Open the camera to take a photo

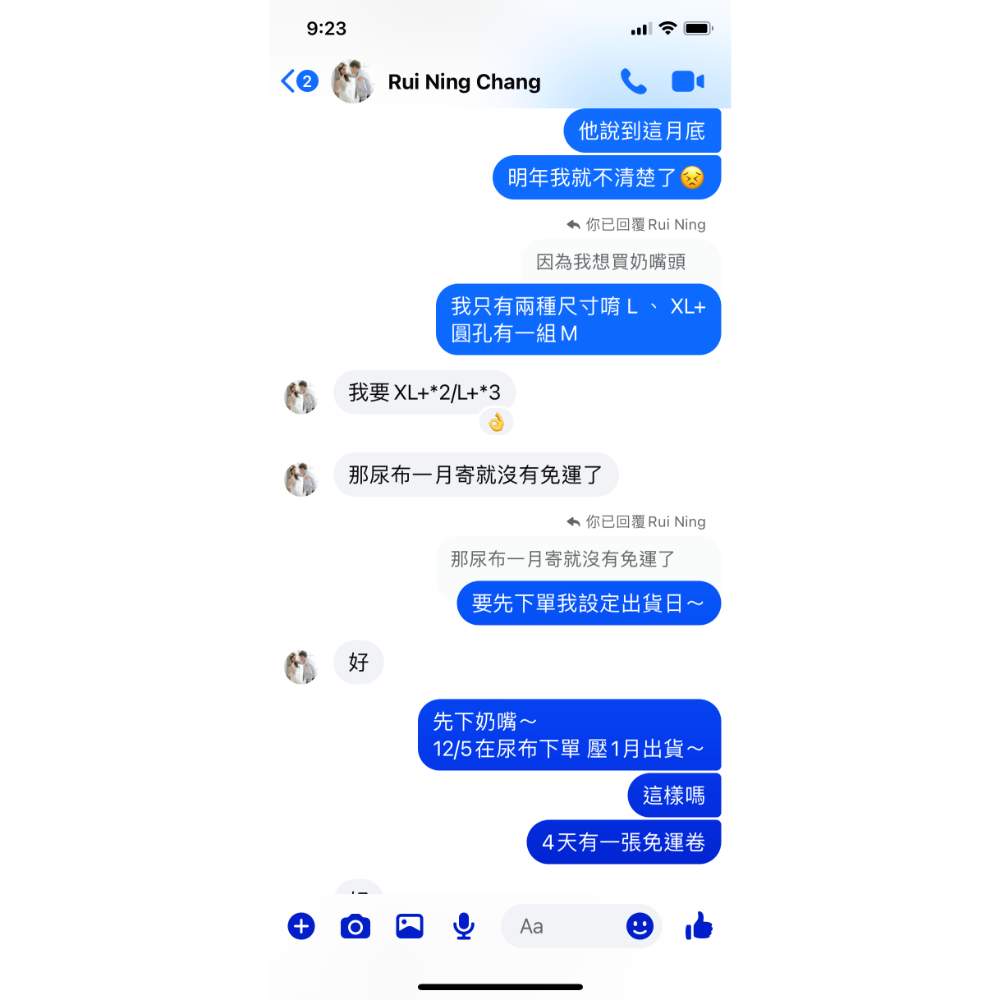point(355,927)
